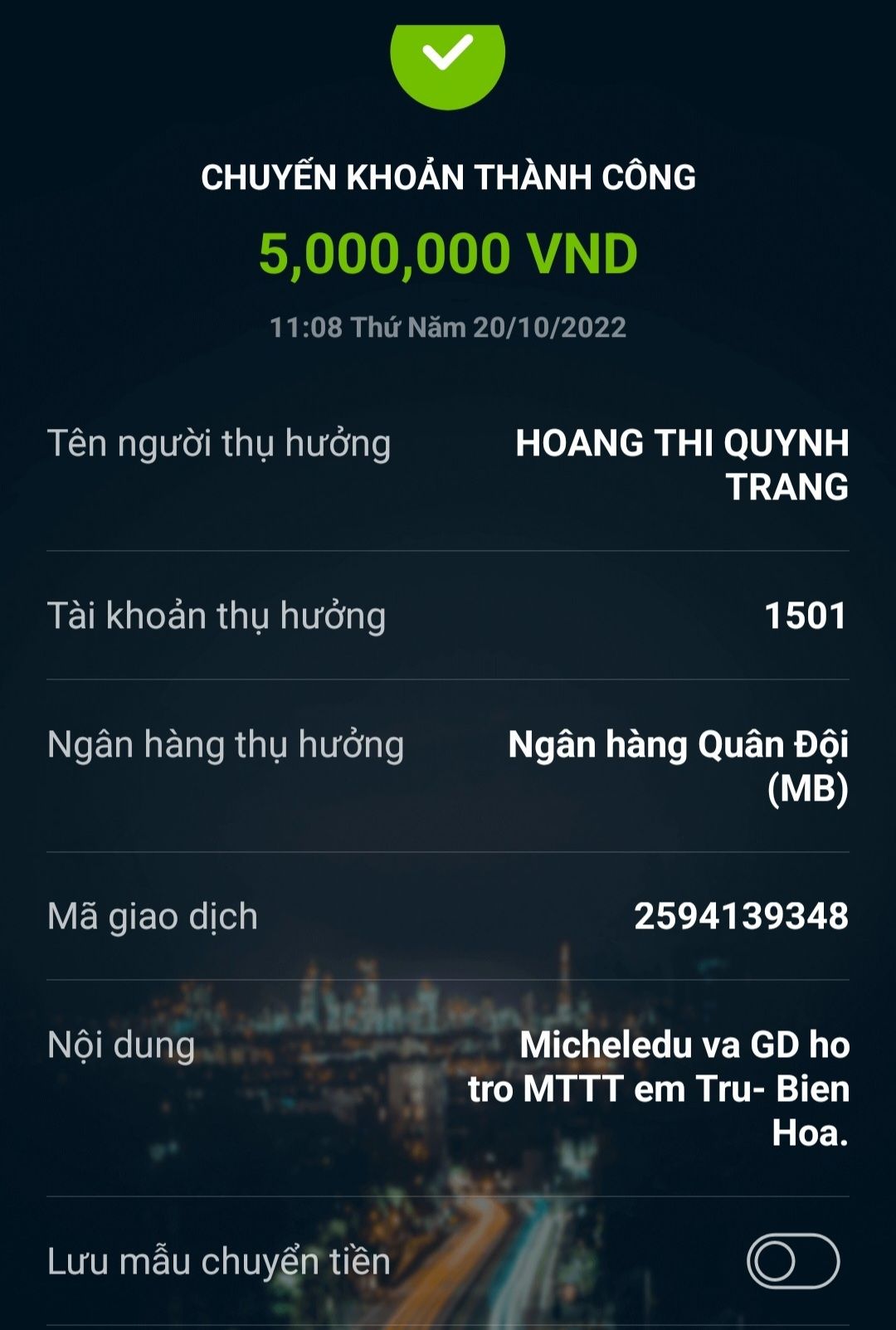Enable the Lưu mẫu chuyển tiền switch
Image resolution: width=896 pixels, height=1330 pixels.
coord(793,1260)
